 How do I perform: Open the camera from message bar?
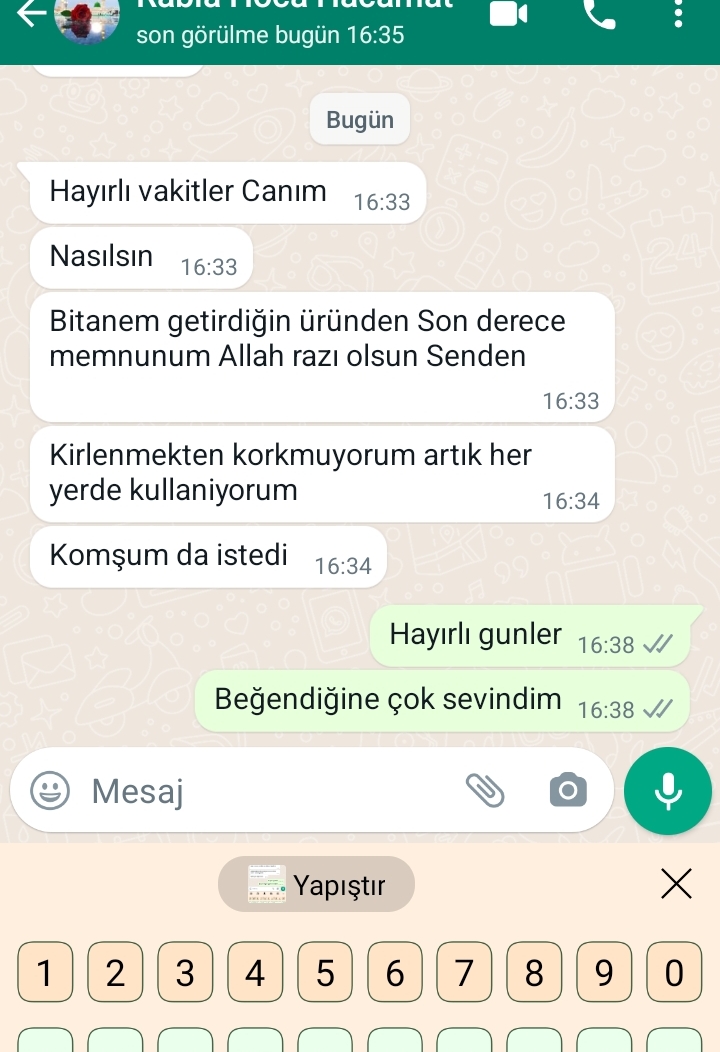pos(568,790)
